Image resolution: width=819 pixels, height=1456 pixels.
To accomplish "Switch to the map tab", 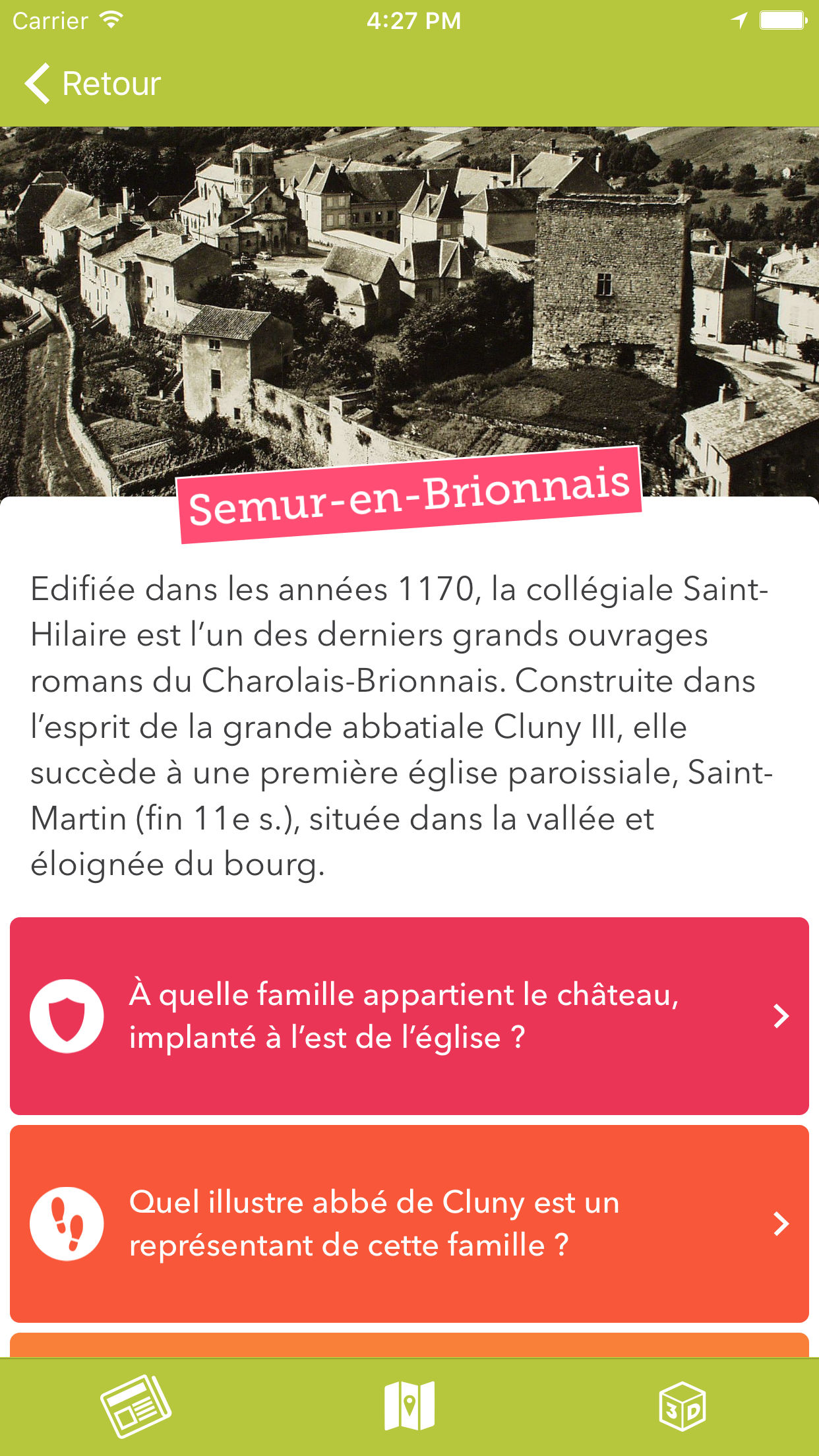I will pyautogui.click(x=409, y=1407).
